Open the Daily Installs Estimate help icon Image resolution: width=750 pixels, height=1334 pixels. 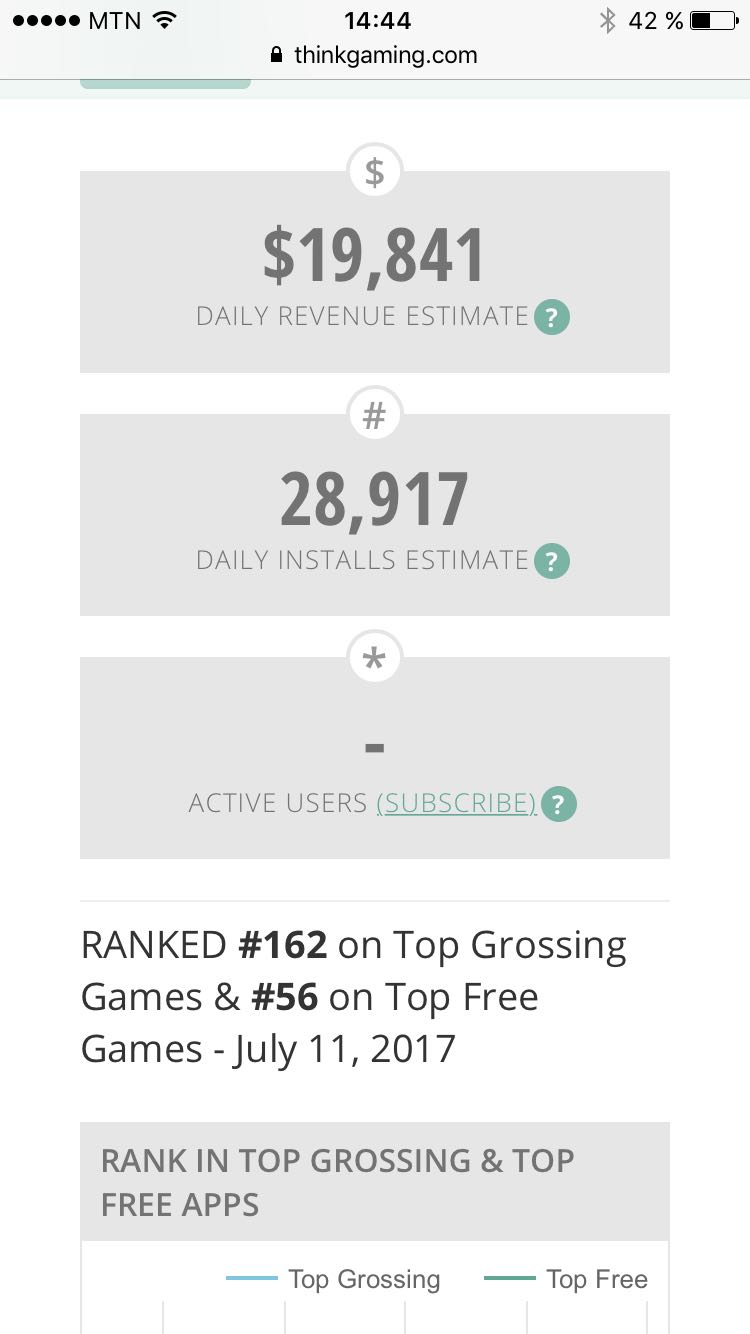click(551, 561)
